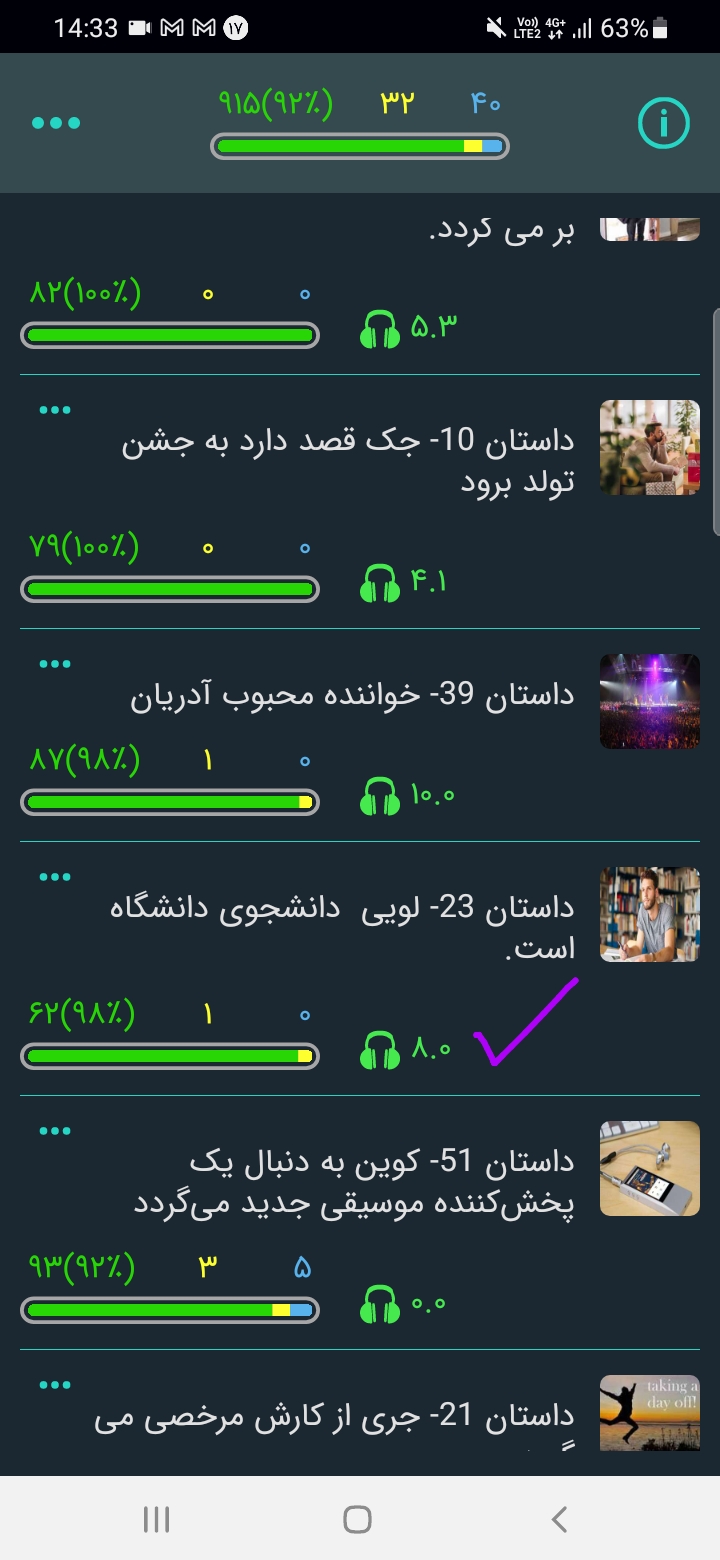Screen dimensions: 720x1560
Task: View the thumbnail image of story 39
Action: pos(649,701)
